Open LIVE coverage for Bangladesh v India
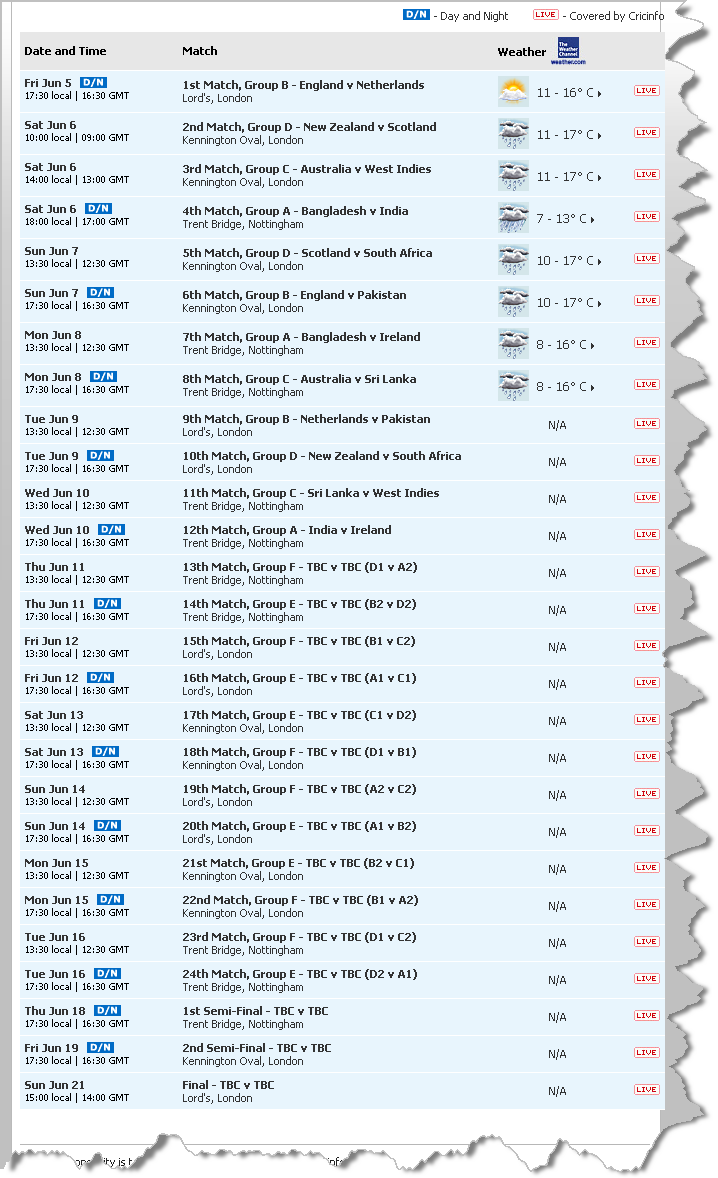 646,217
